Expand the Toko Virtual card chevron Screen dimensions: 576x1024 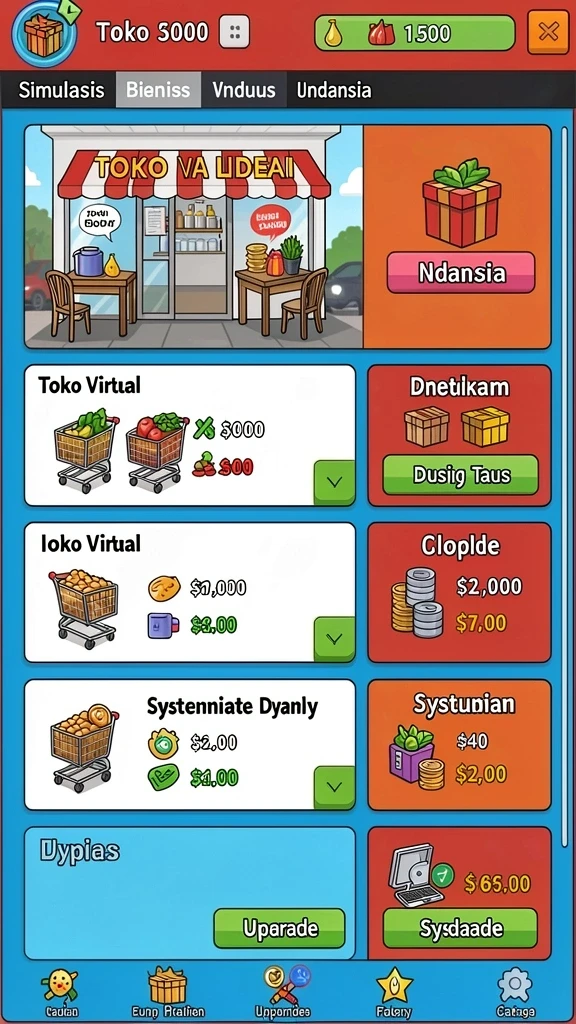(x=334, y=482)
